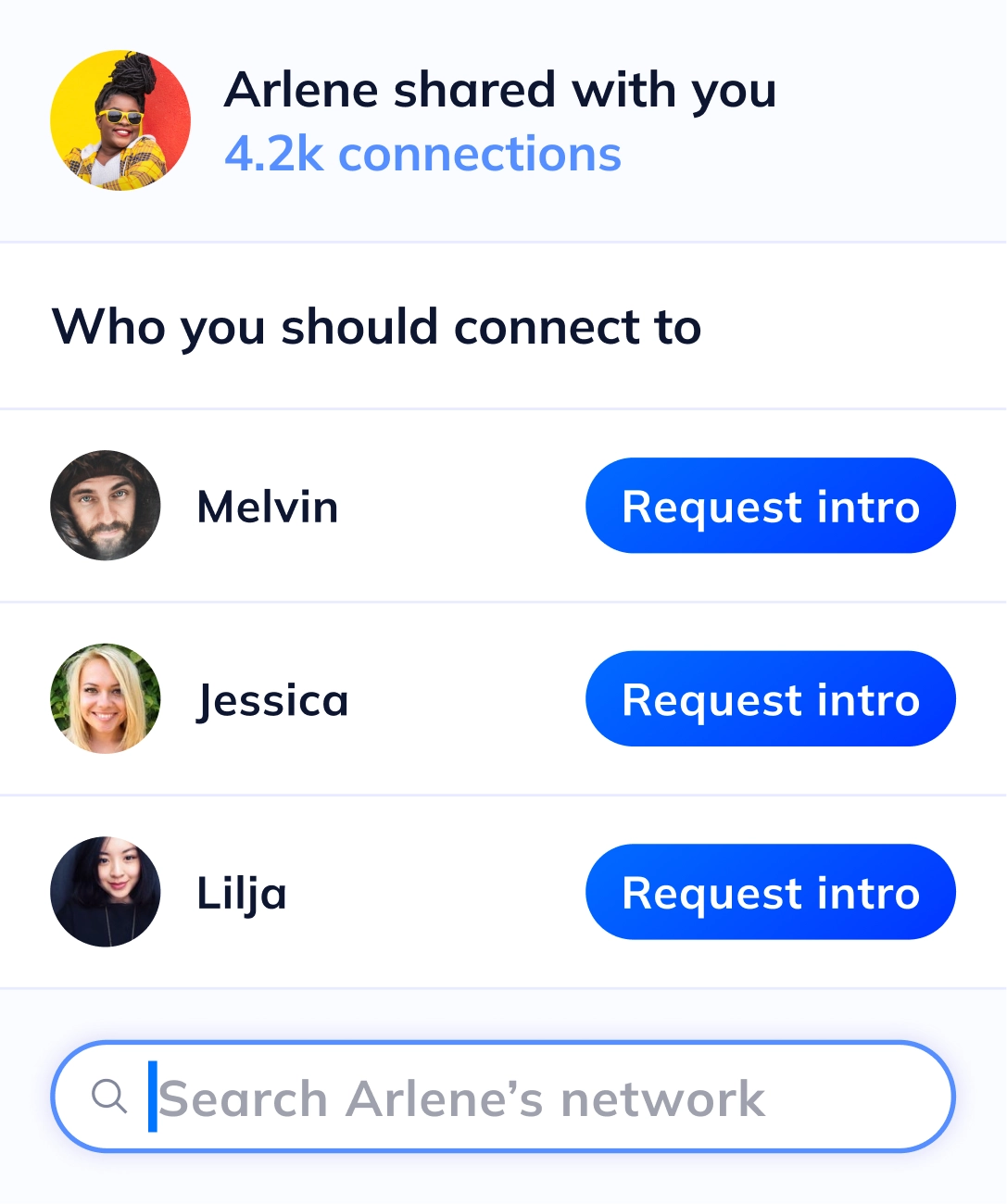View Melvin's profile photo
1007x1204 pixels.
pyautogui.click(x=106, y=506)
